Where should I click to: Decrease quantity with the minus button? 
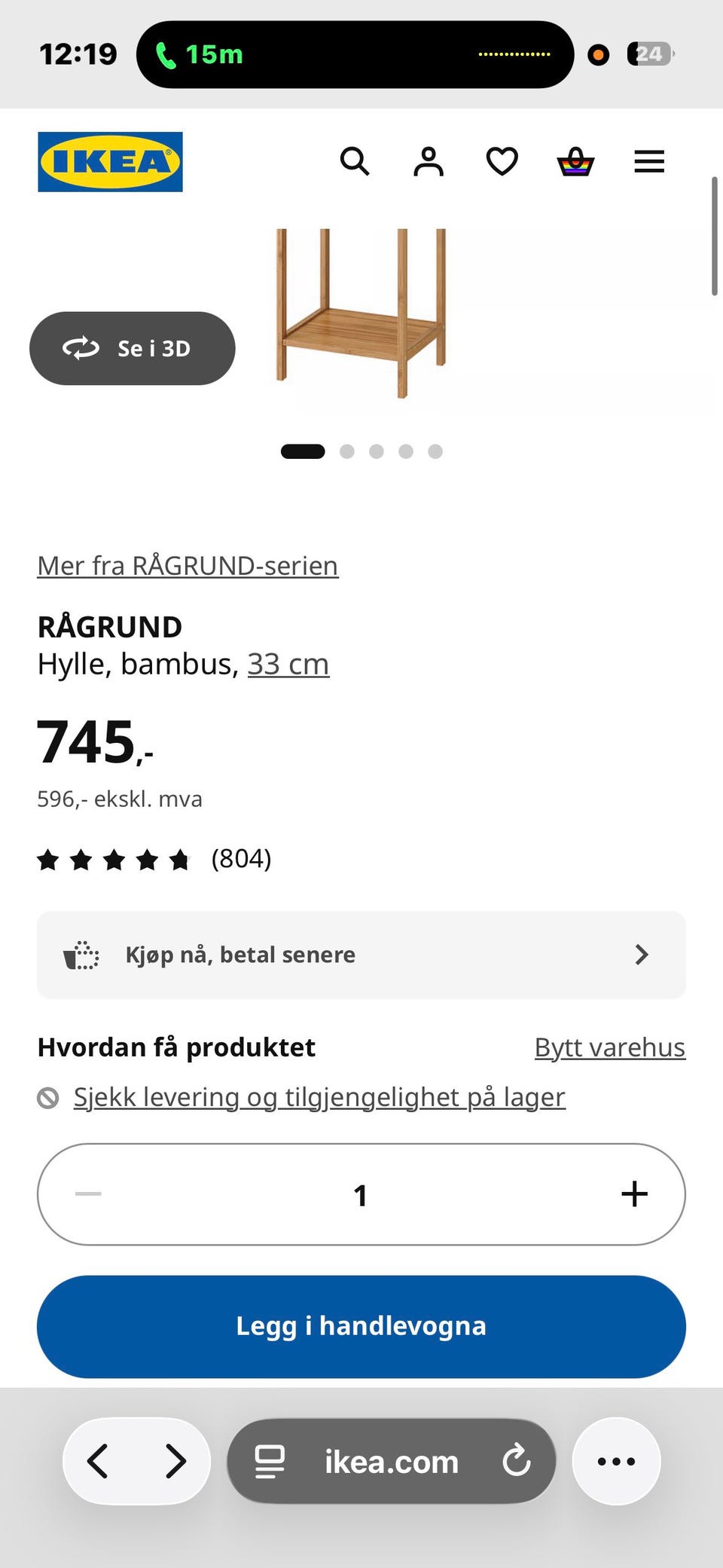(88, 1194)
